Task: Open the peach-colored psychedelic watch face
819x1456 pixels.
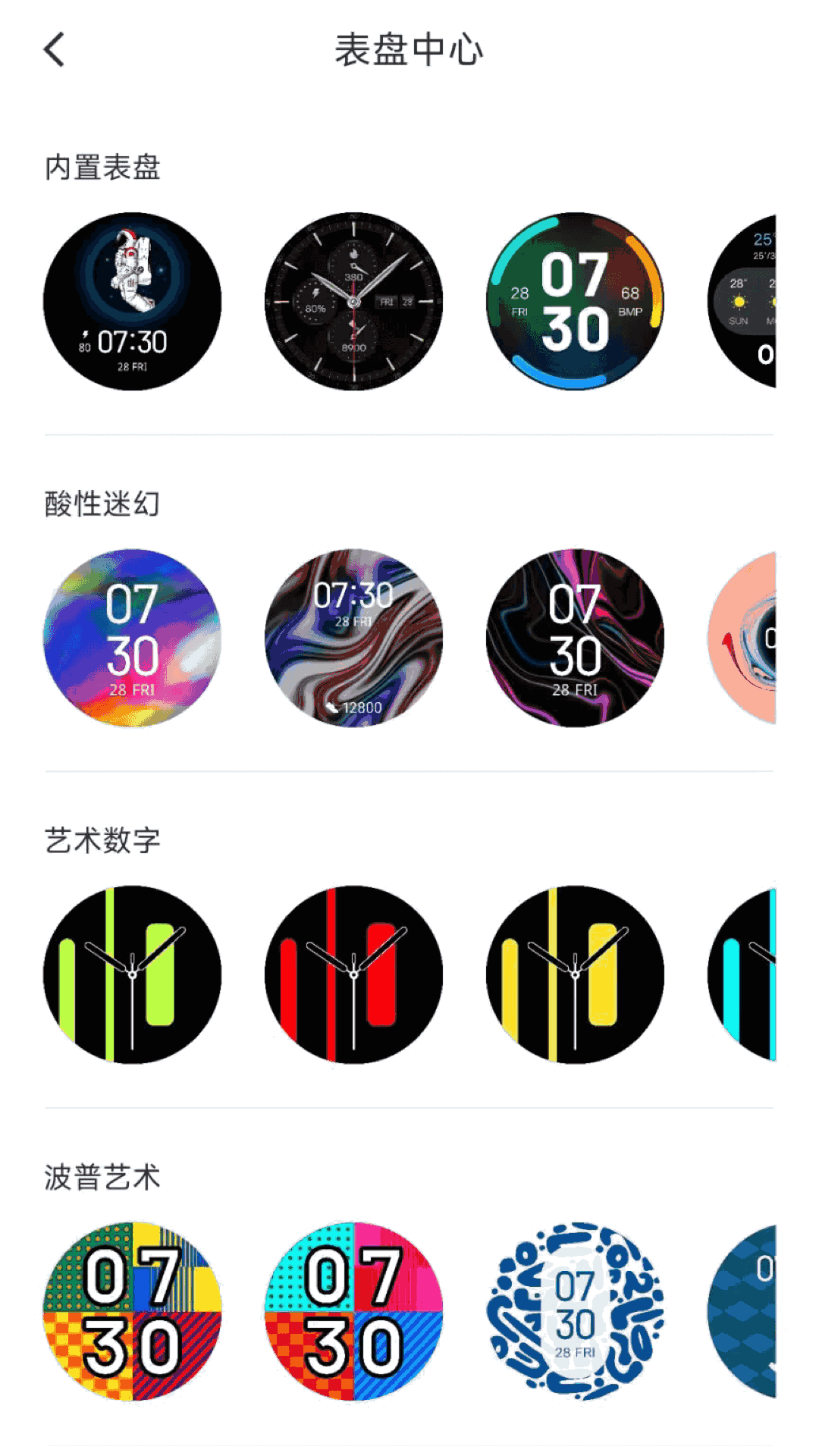Action: coord(743,639)
